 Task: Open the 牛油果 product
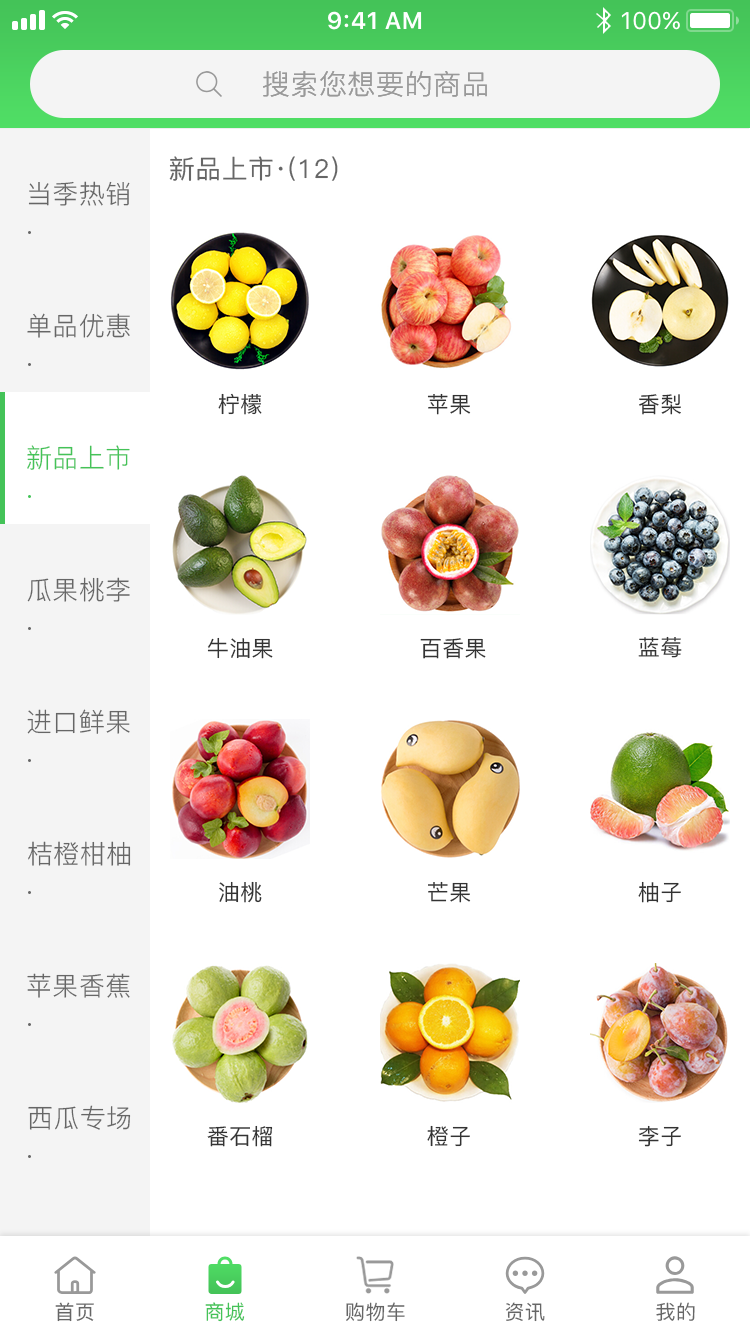(x=240, y=568)
